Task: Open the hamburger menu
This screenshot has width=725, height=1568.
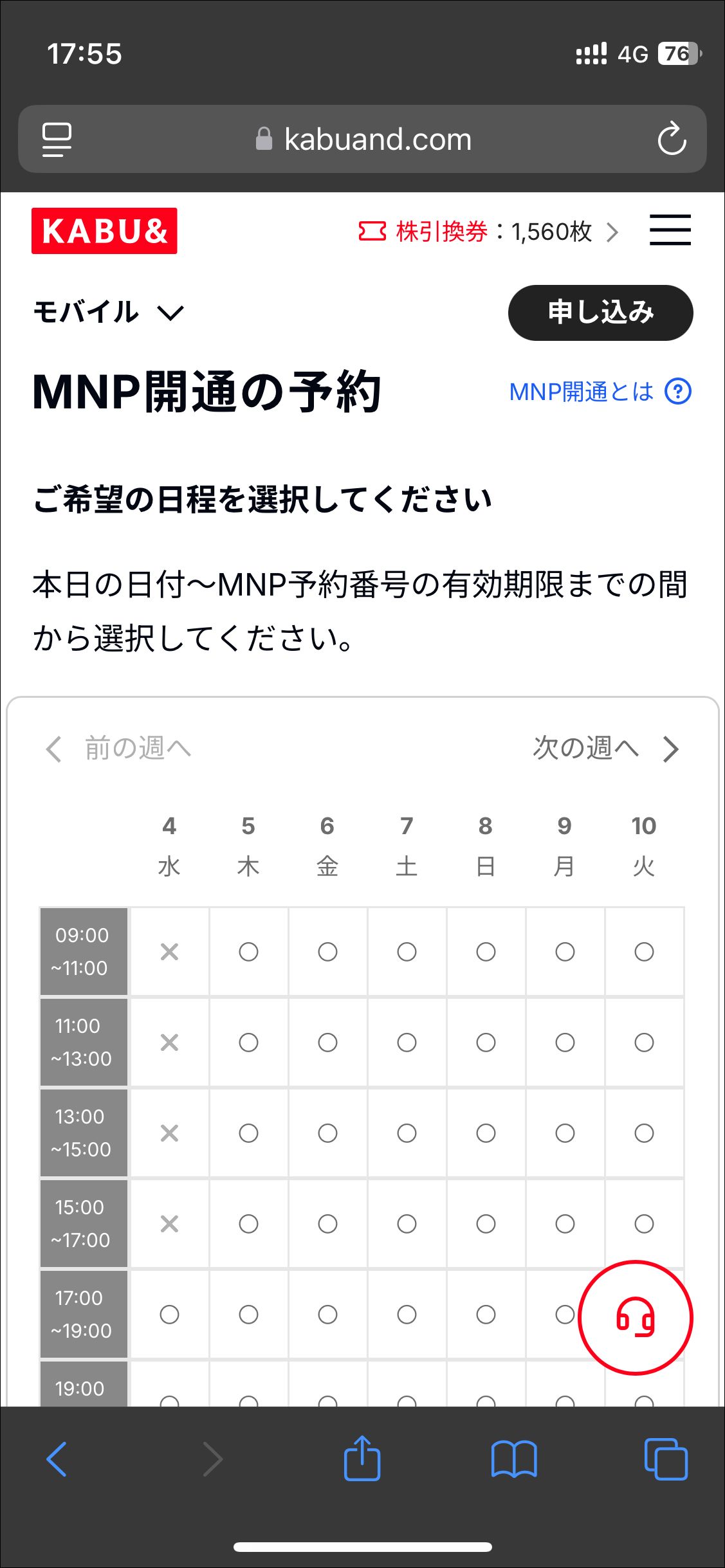Action: (x=670, y=230)
